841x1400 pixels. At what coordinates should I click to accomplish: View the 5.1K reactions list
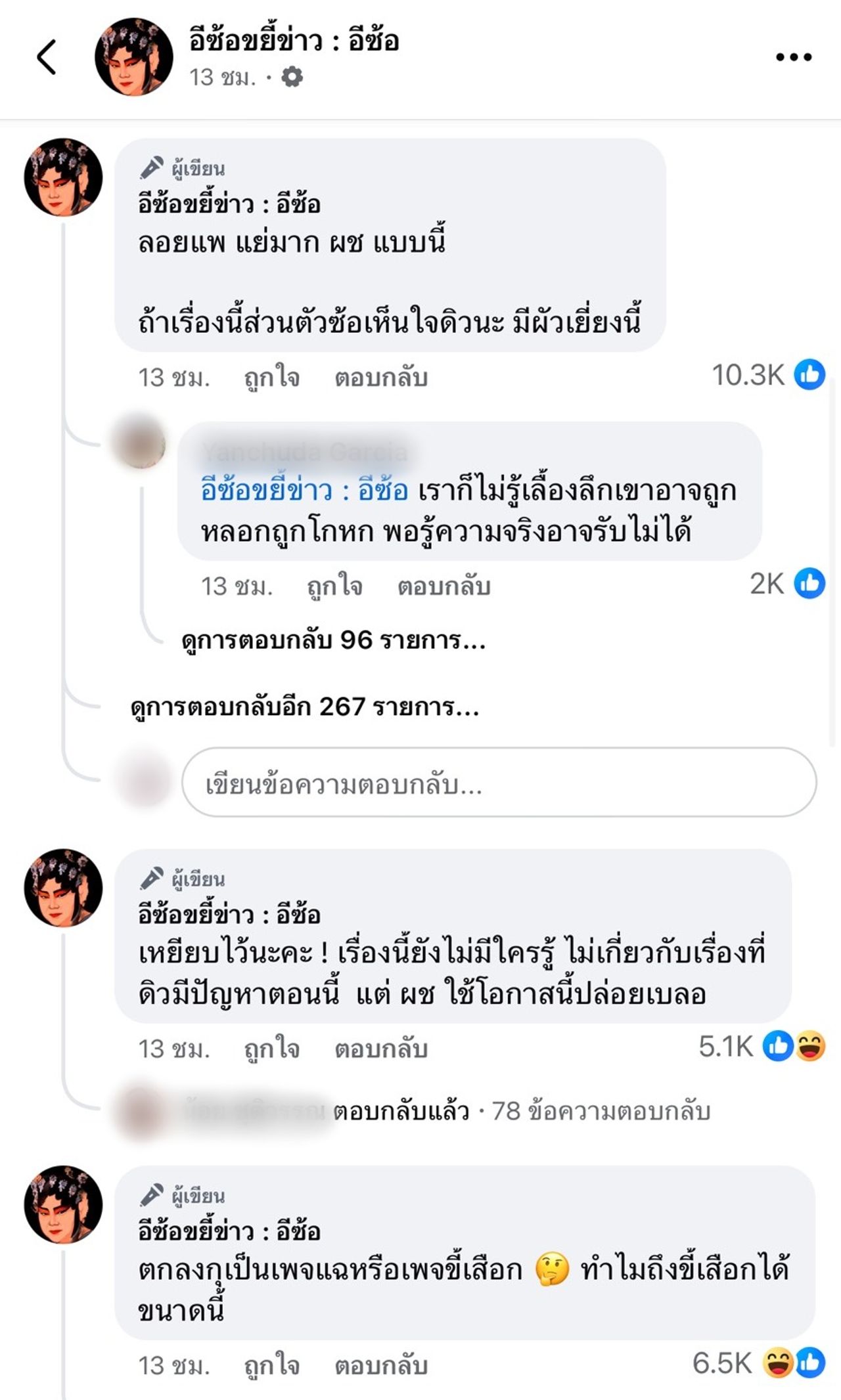tap(761, 1046)
